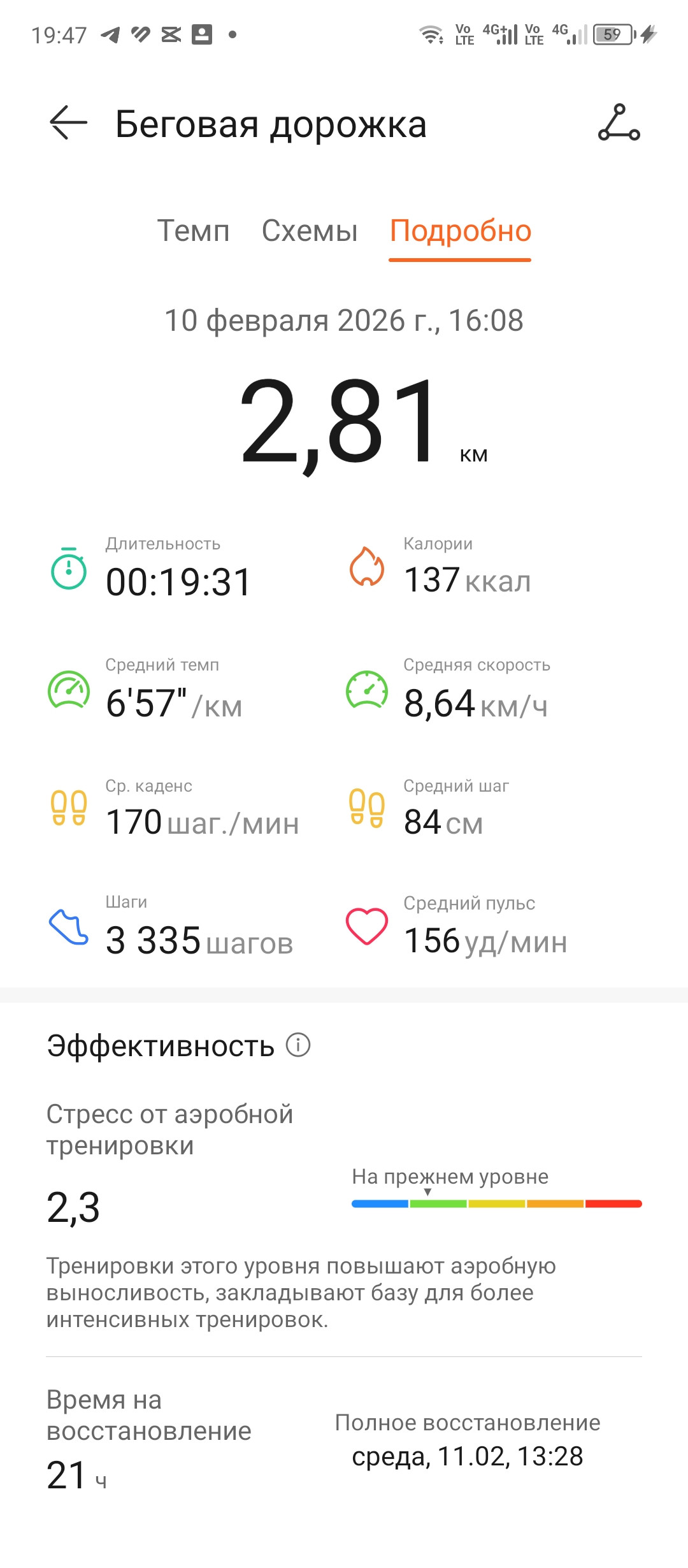Switch to the Схемы tab
Viewport: 688px width, 1568px height.
(x=310, y=231)
